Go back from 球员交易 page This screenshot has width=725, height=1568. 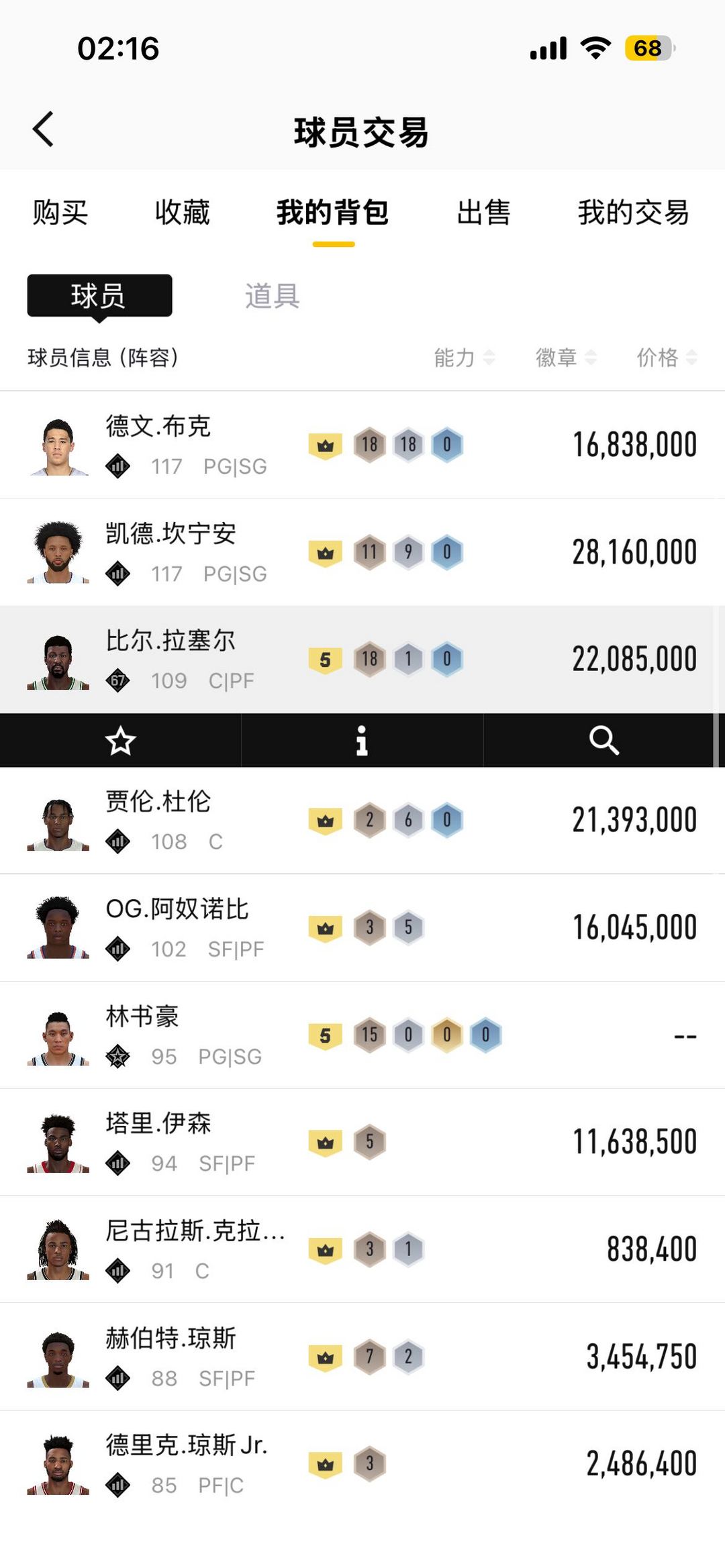pos(44,129)
